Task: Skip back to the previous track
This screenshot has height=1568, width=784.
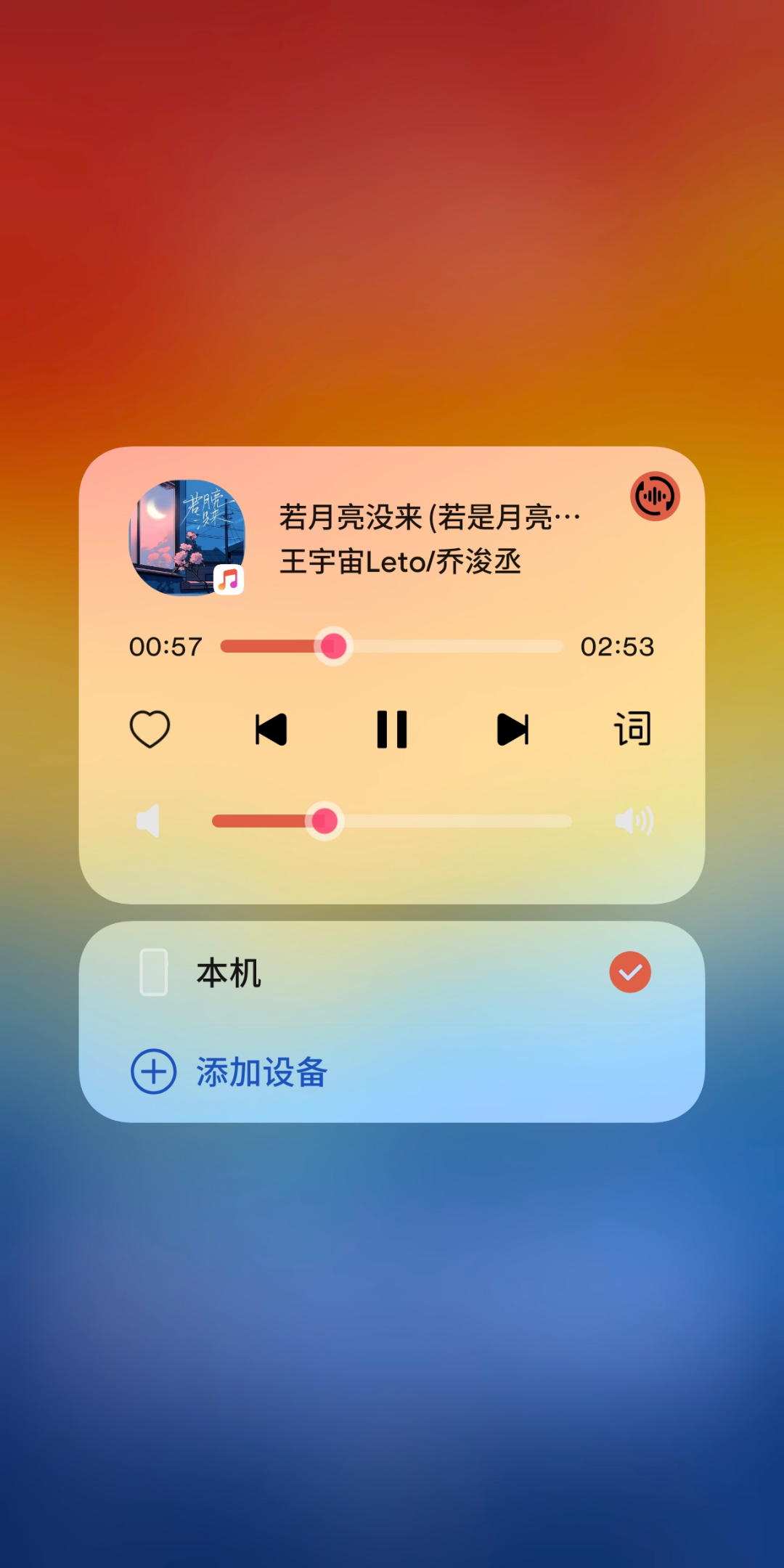Action: coord(271,730)
